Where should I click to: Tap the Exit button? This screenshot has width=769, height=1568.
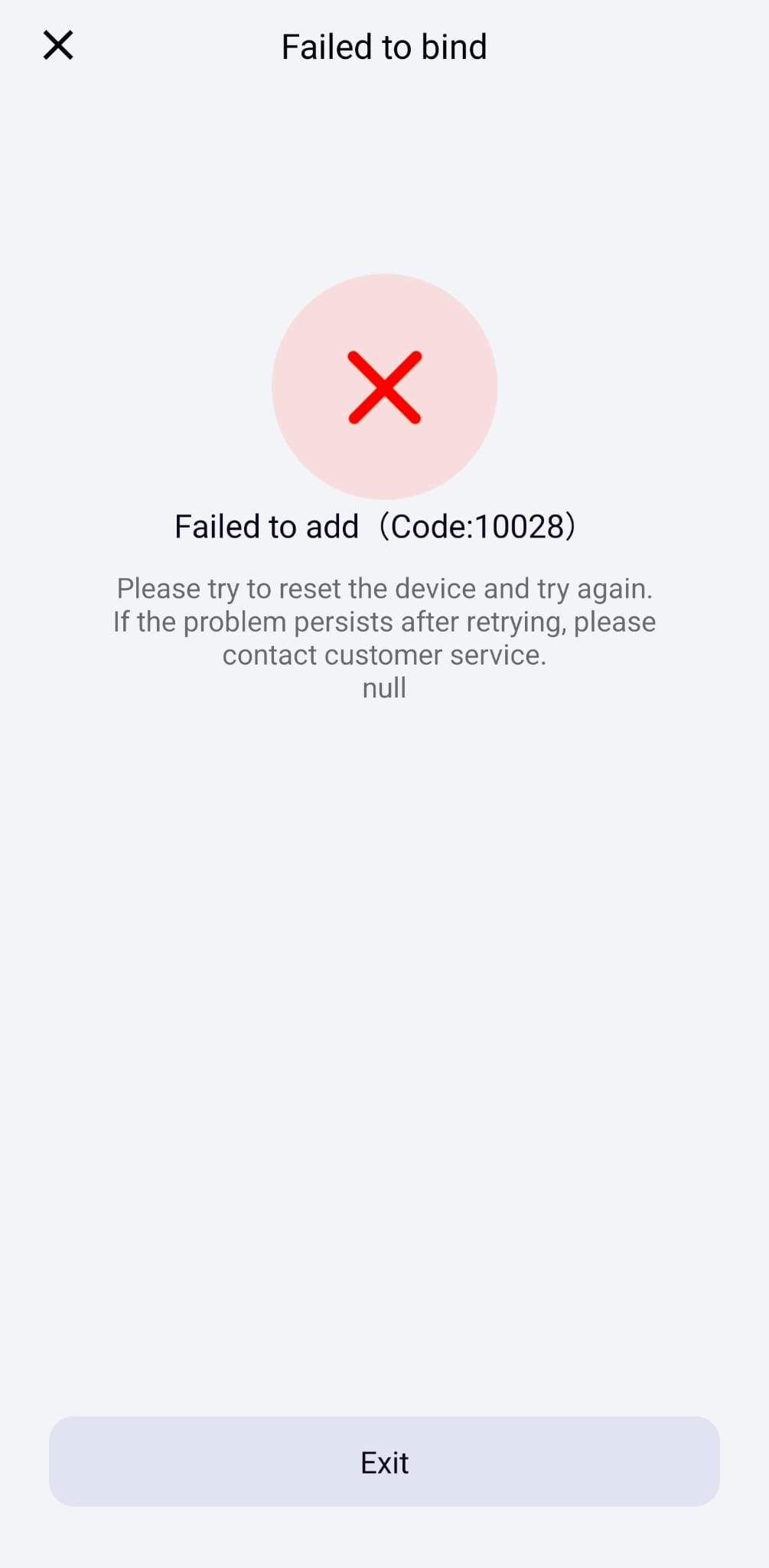384,1461
